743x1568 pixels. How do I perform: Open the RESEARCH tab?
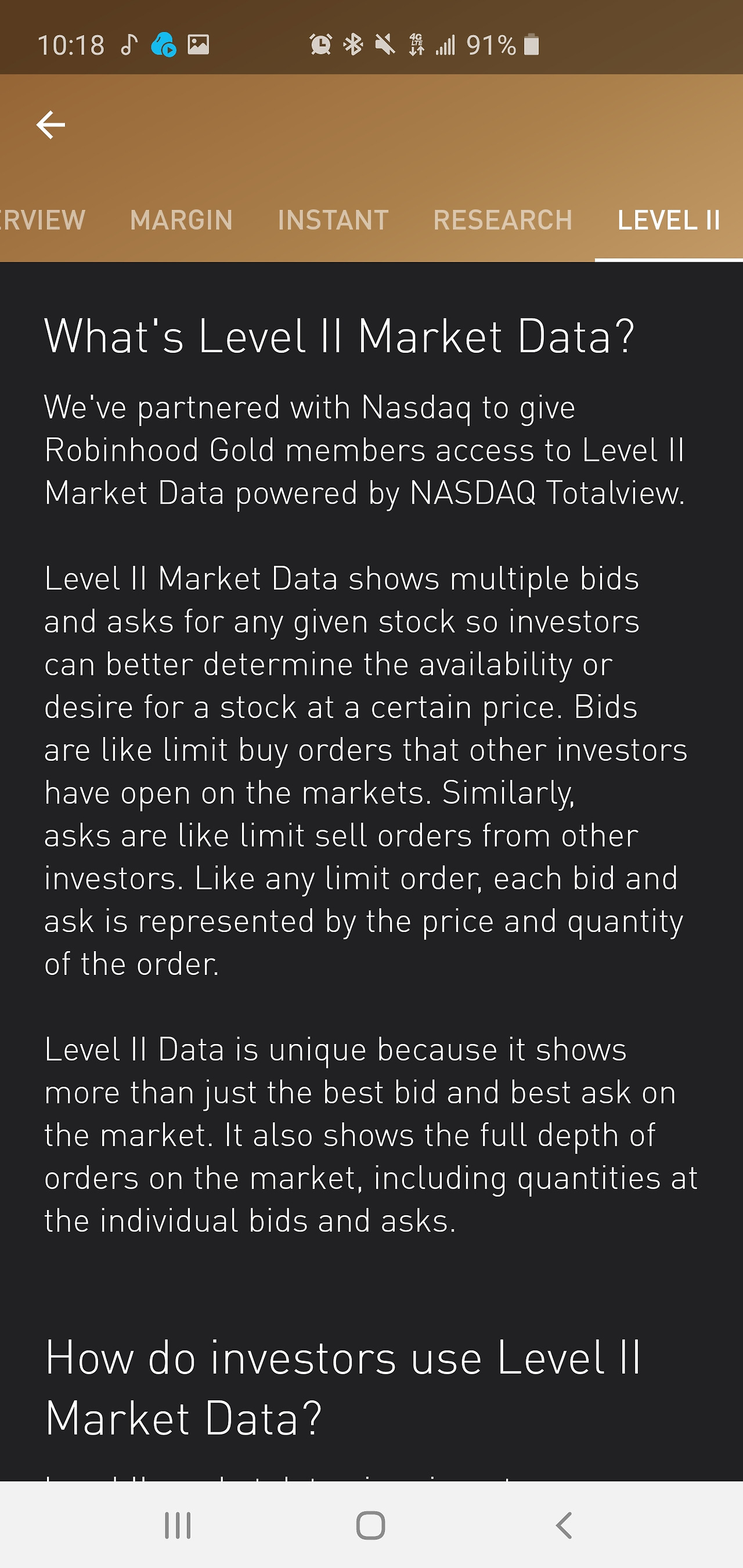pyautogui.click(x=503, y=221)
